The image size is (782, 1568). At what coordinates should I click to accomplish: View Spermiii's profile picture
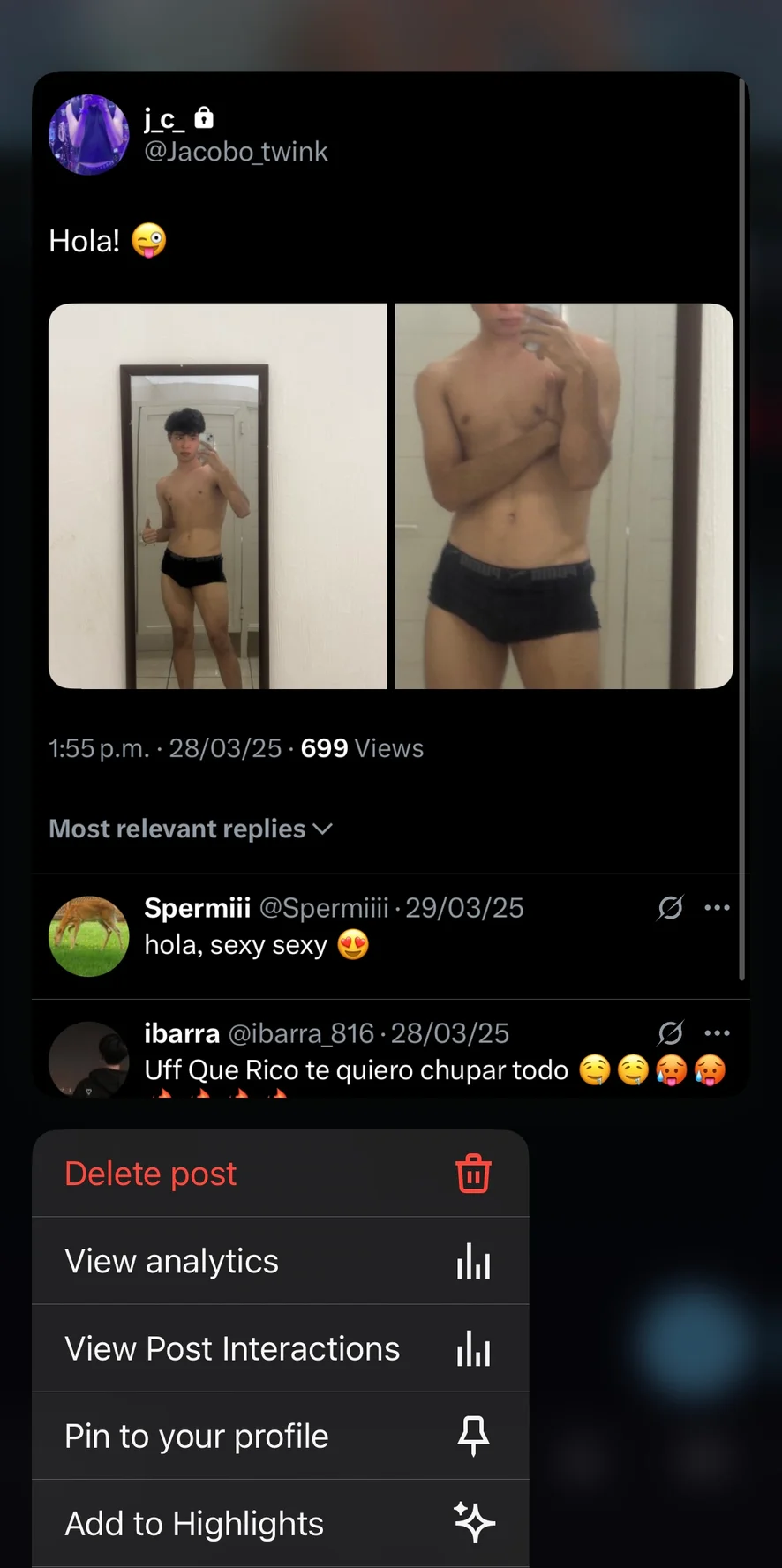tap(89, 936)
